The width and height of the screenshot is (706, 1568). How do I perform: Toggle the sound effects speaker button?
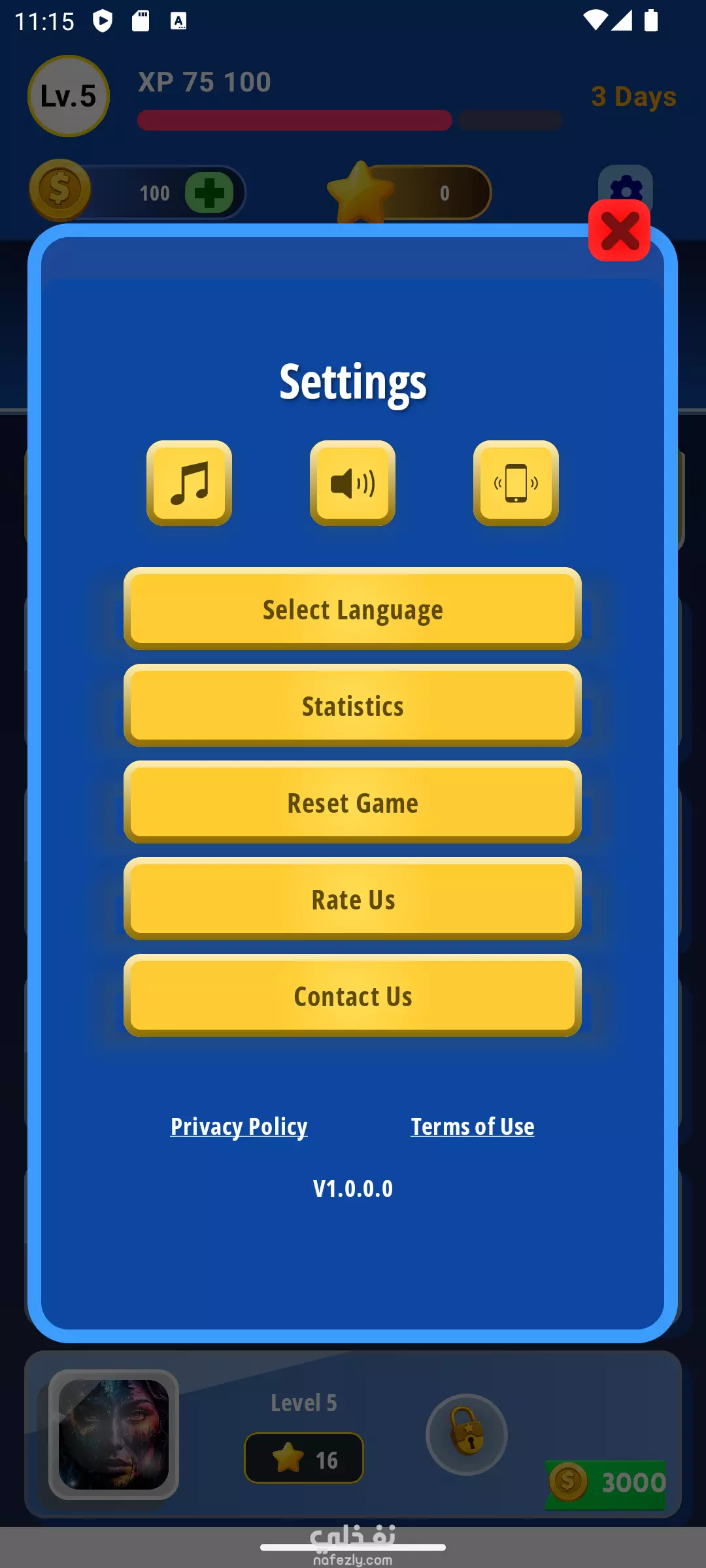(x=352, y=483)
